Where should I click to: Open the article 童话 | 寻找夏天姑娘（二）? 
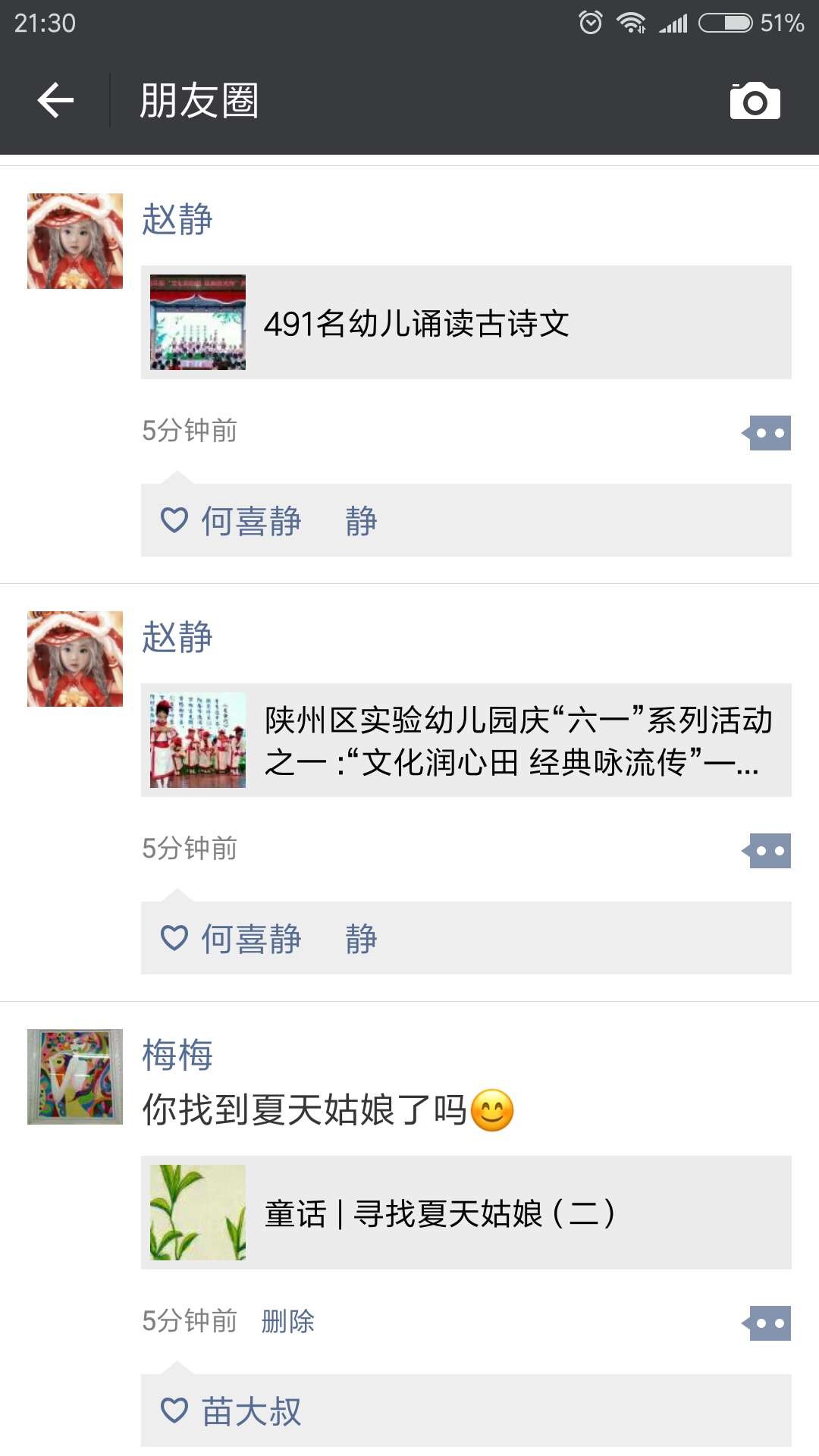pyautogui.click(x=466, y=1213)
